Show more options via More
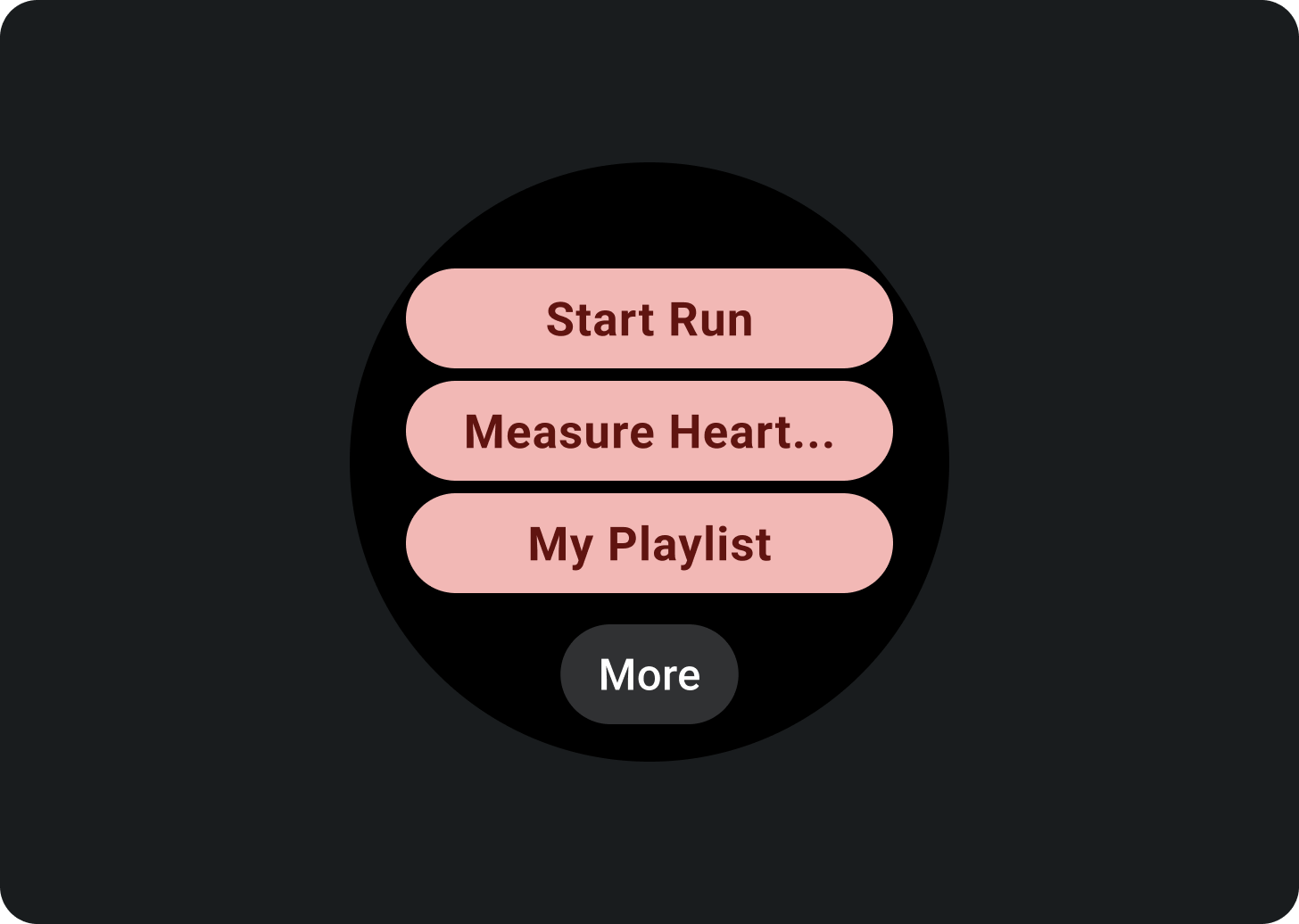Image resolution: width=1299 pixels, height=924 pixels. coord(649,674)
